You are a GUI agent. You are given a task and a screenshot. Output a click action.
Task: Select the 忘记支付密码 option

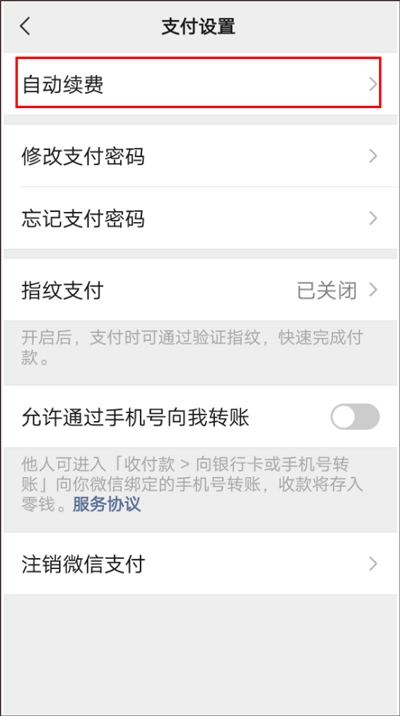pos(200,218)
